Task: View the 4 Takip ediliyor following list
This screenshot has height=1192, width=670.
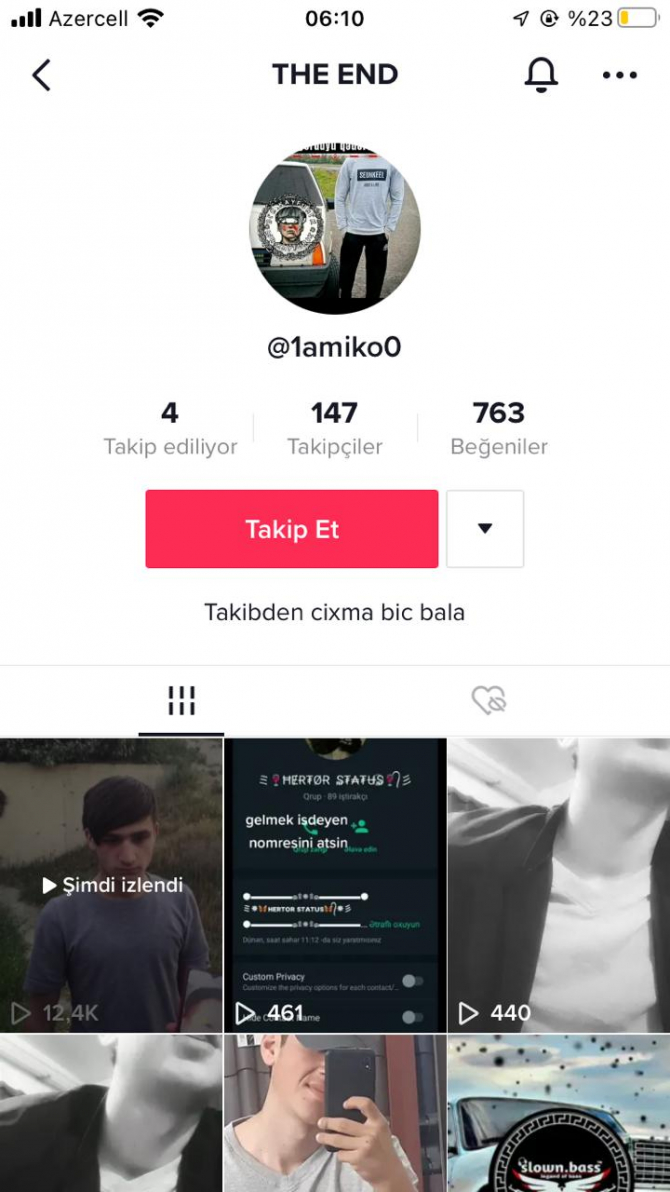Action: (x=170, y=428)
